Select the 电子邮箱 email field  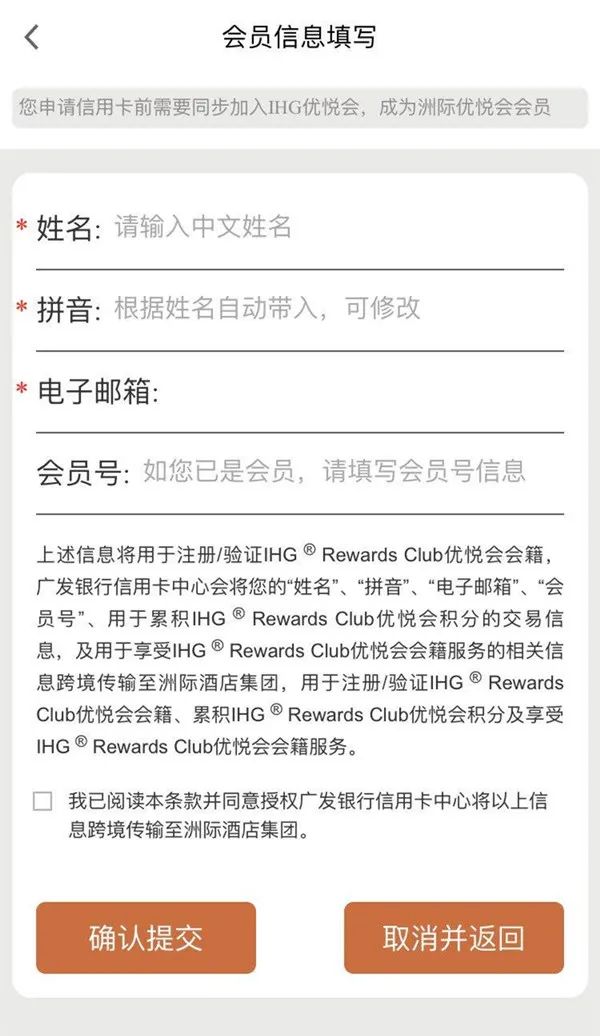360,391
